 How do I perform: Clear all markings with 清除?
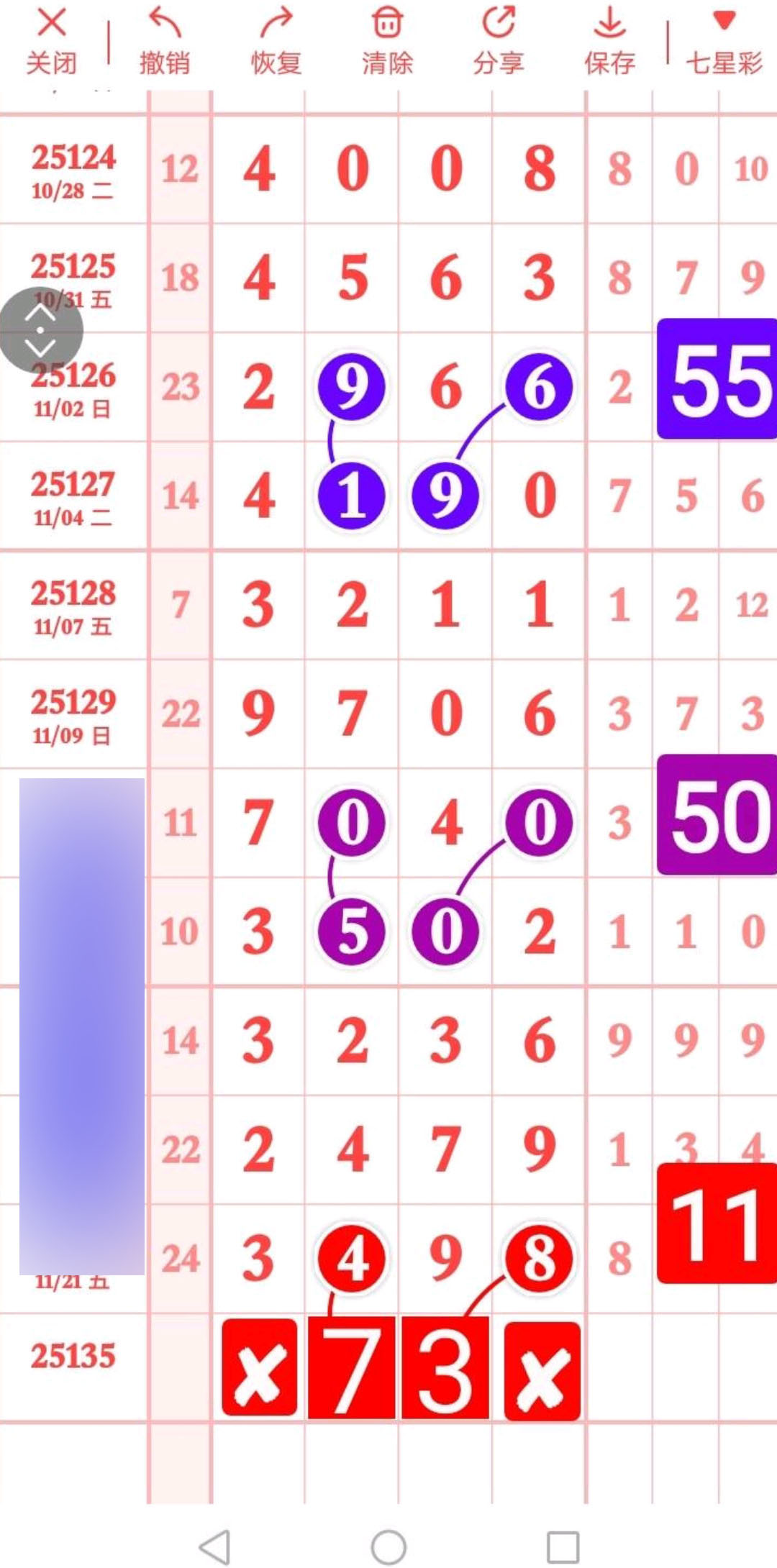click(x=387, y=42)
